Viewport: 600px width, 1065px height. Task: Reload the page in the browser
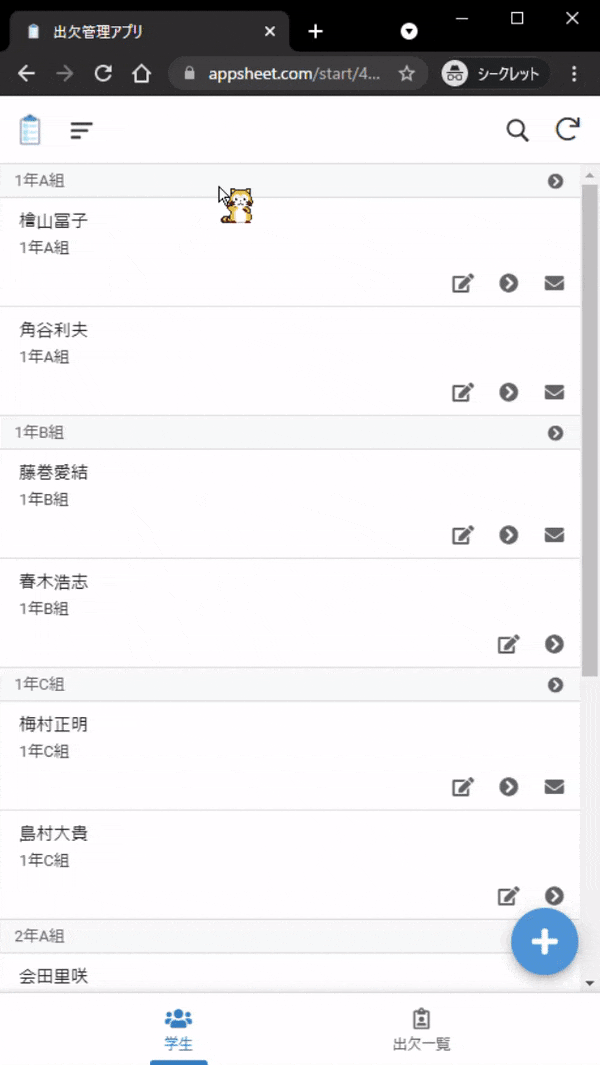tap(103, 73)
